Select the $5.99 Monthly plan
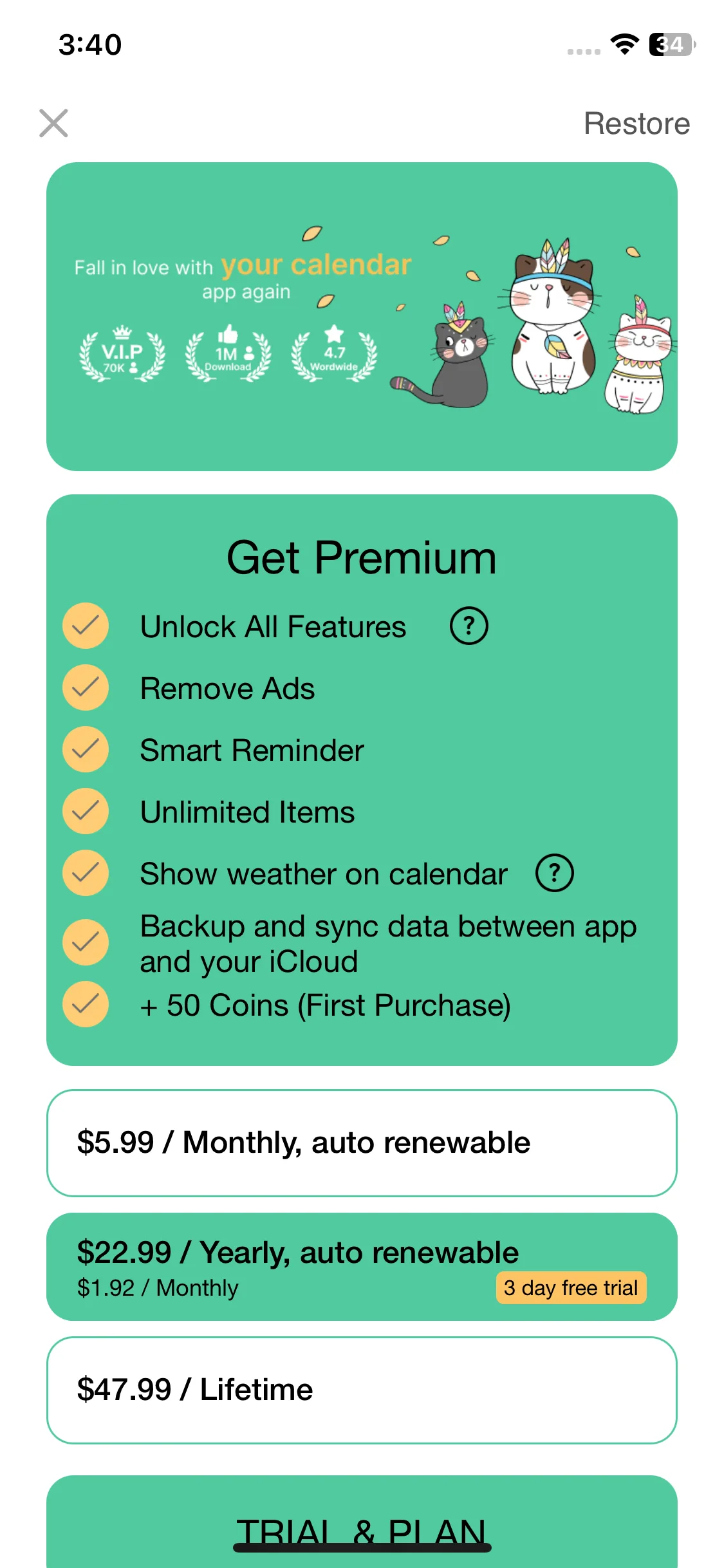Screen dimensions: 724x1568 tap(362, 1143)
